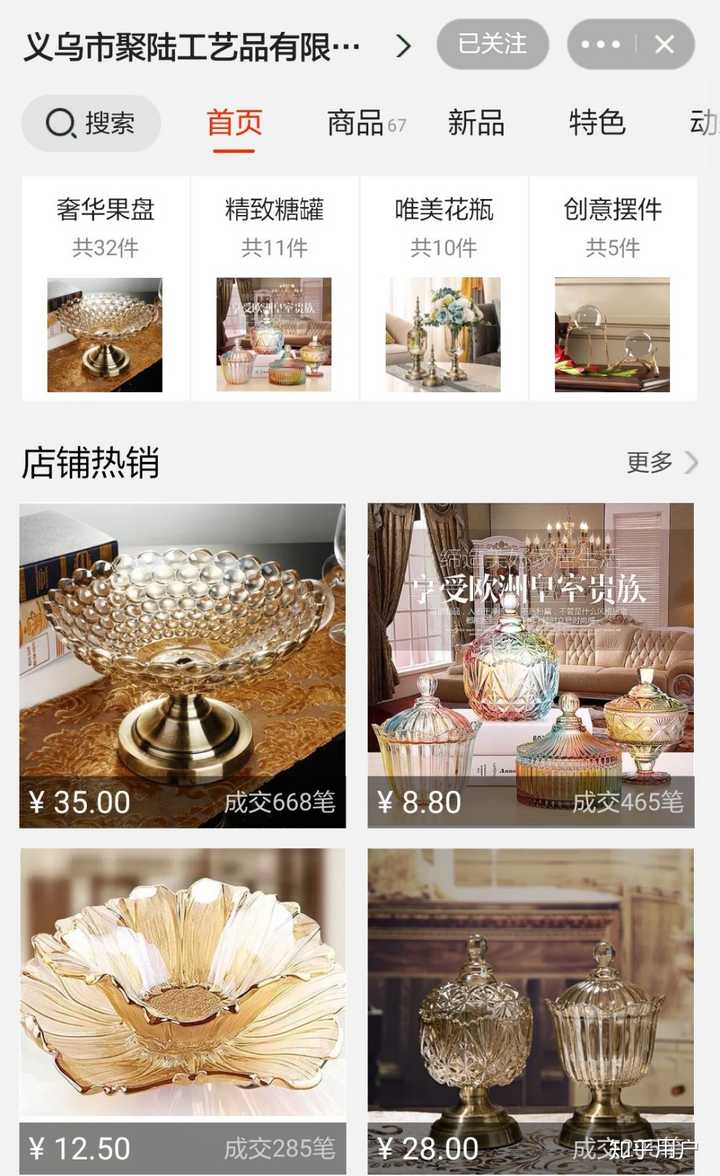
Task: Open the 唯美花瓶 category
Action: [x=443, y=288]
